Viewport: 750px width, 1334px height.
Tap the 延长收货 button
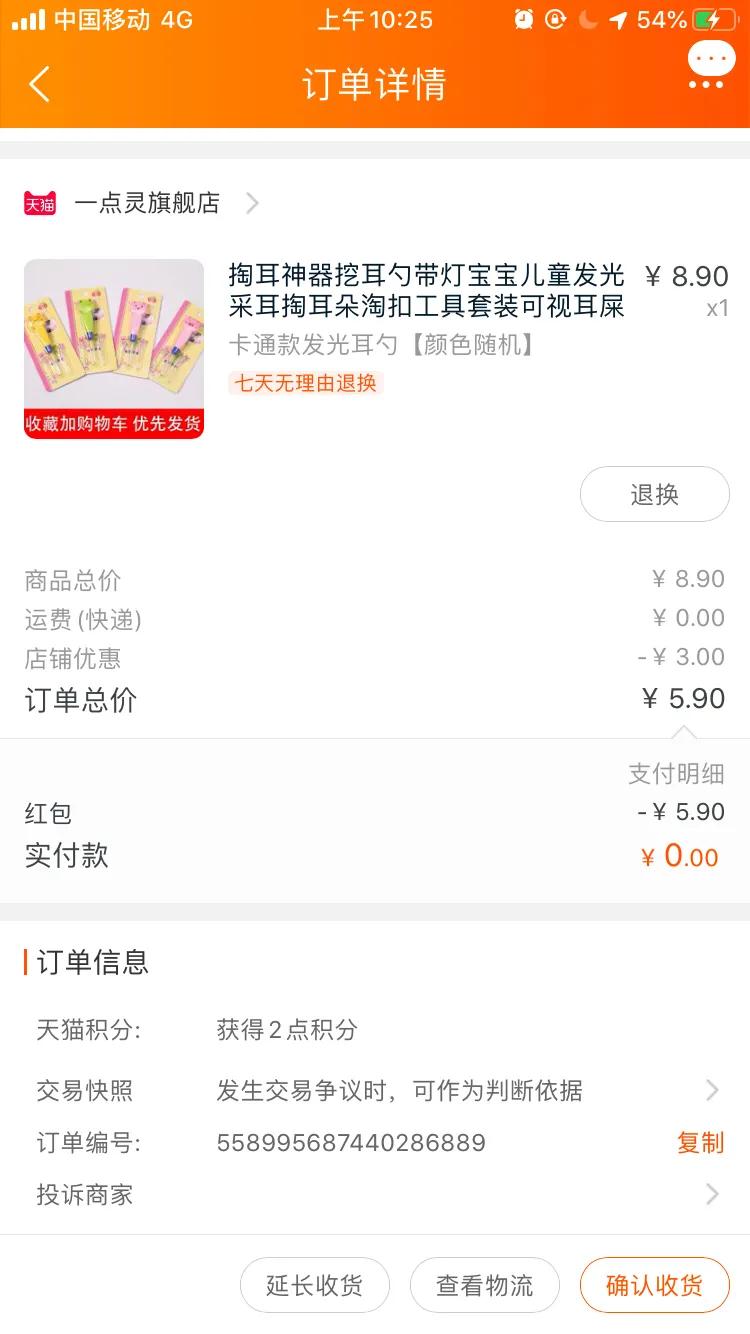coord(315,1285)
